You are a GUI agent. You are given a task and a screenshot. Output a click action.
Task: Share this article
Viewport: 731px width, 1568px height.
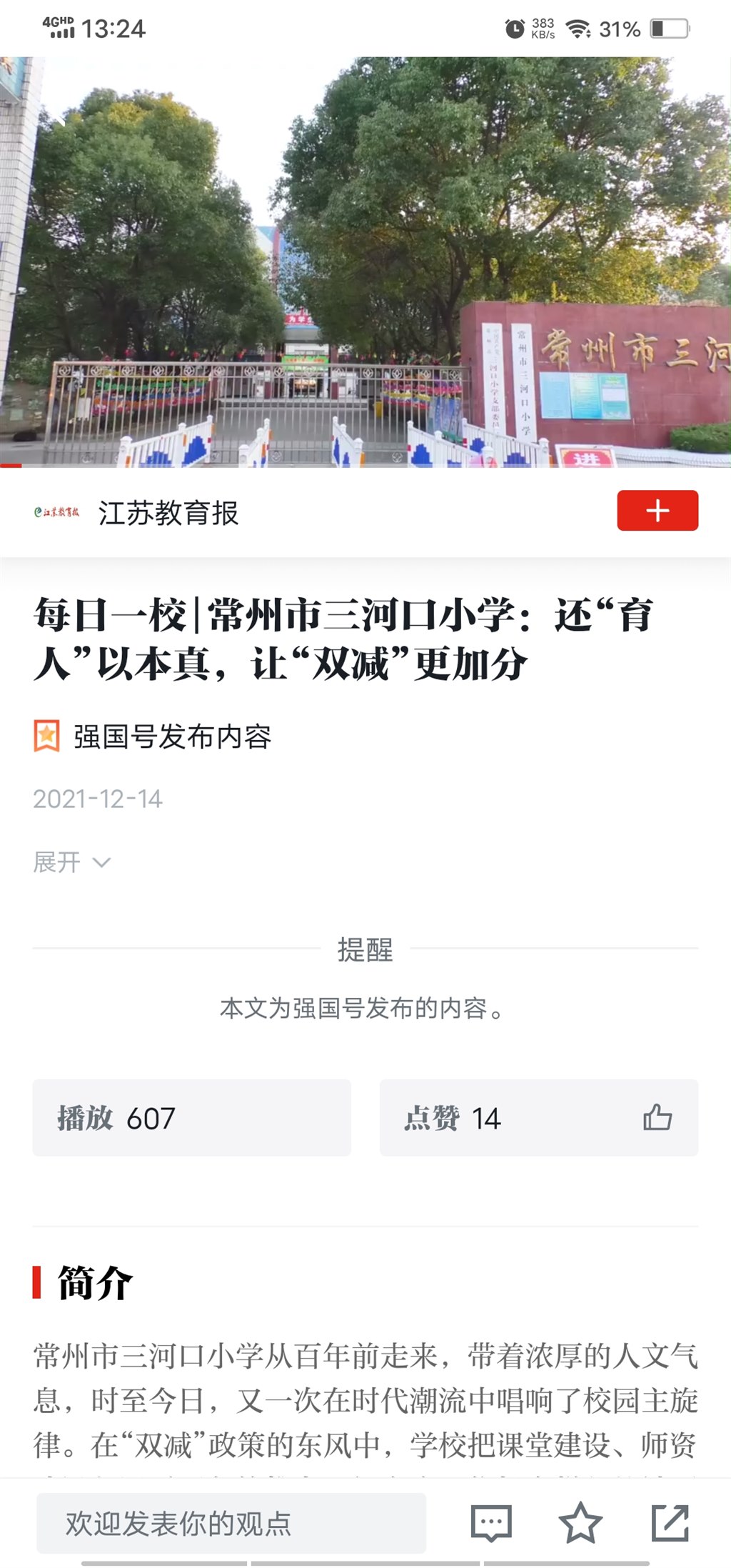670,1523
